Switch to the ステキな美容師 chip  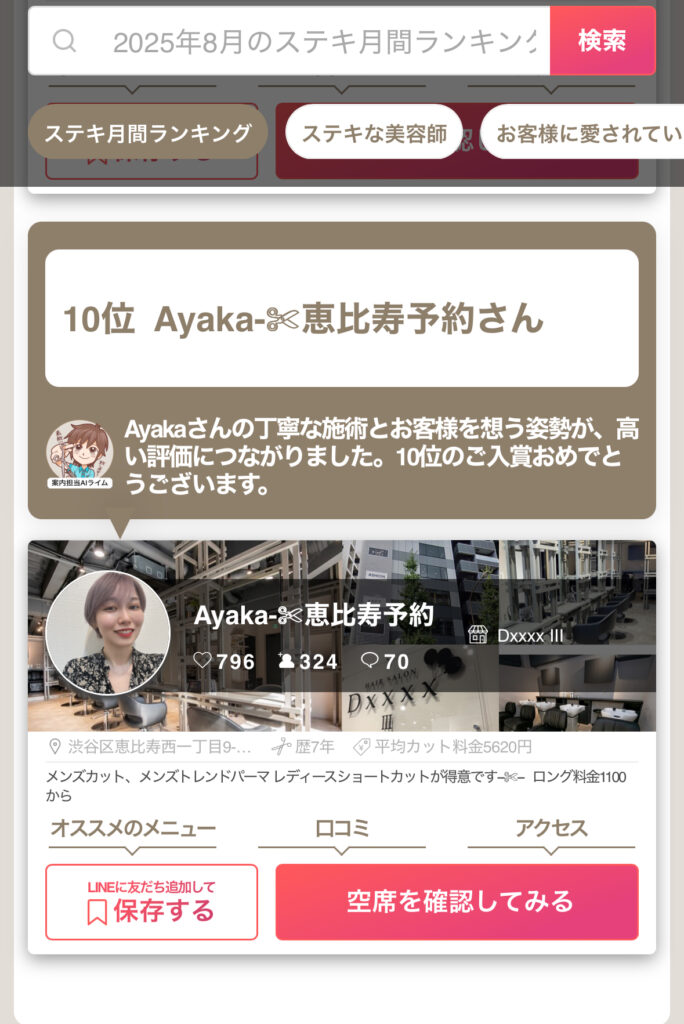[374, 133]
